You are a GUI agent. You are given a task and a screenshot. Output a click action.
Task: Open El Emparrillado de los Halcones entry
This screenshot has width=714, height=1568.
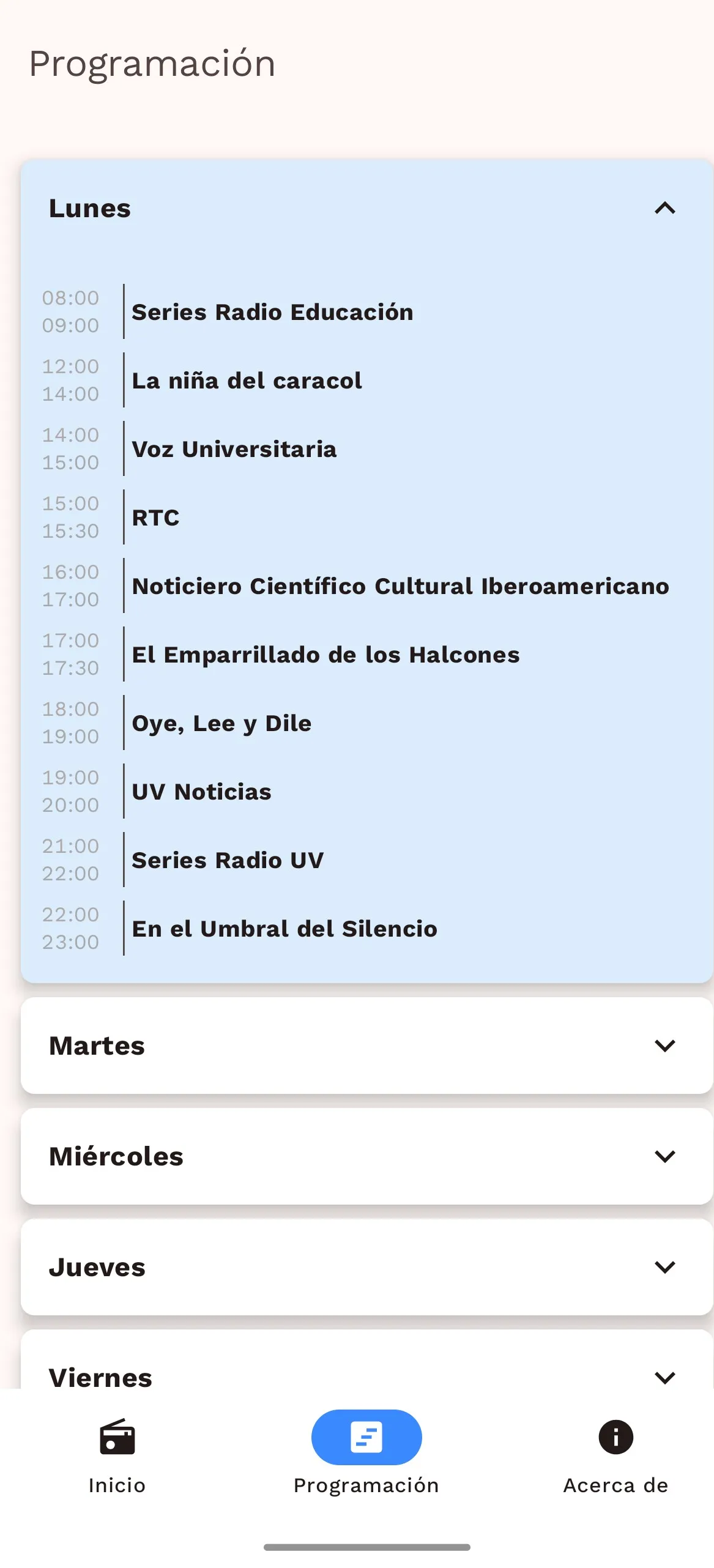[x=325, y=655]
